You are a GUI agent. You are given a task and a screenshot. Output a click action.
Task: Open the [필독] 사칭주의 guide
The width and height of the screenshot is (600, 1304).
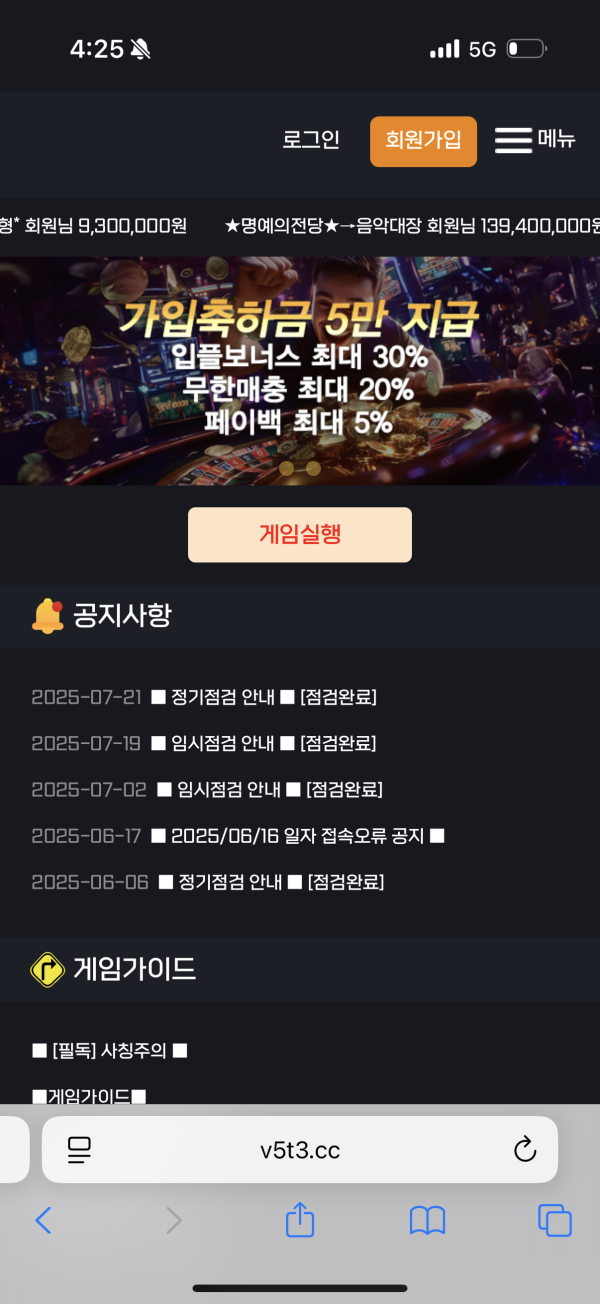click(x=110, y=1051)
